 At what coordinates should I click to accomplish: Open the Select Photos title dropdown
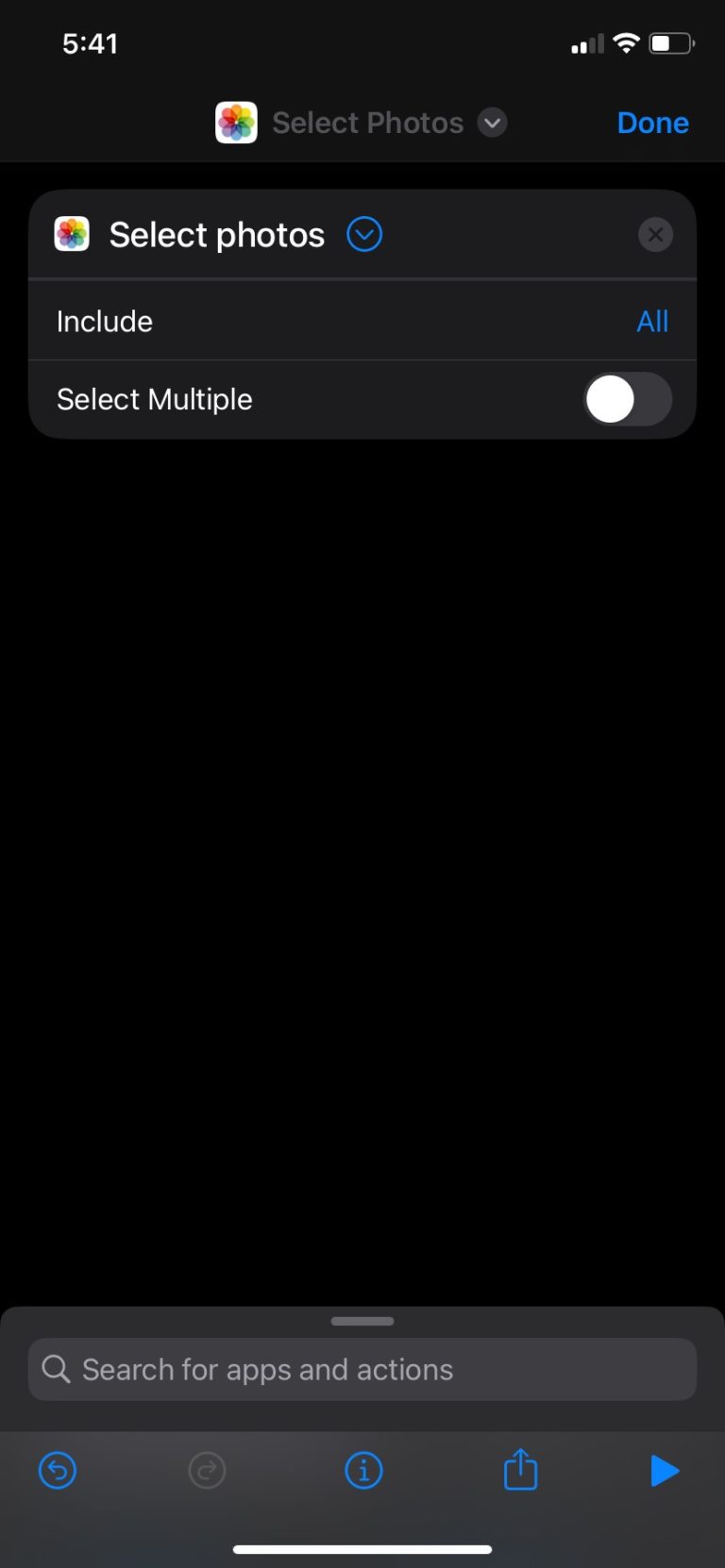click(492, 123)
